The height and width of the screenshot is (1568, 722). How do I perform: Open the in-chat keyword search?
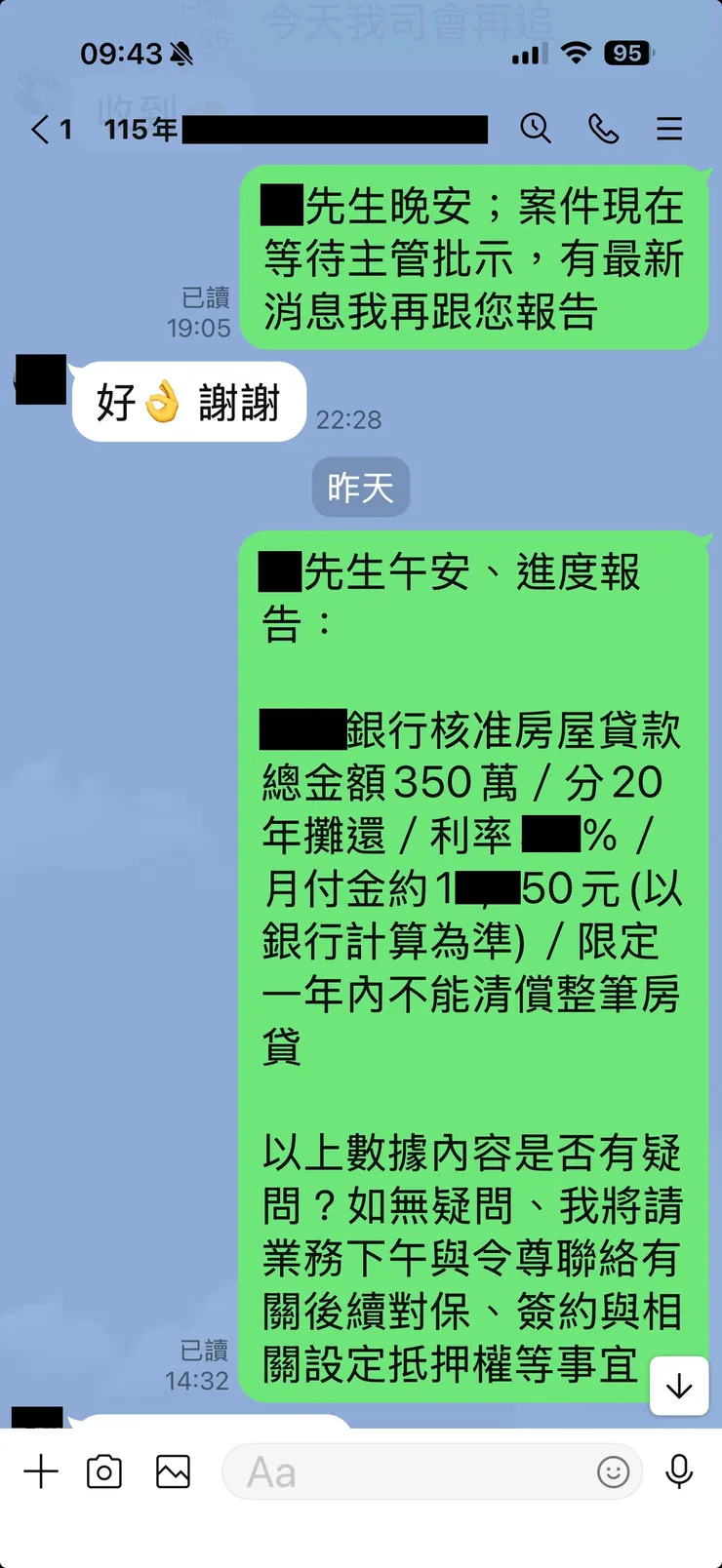click(536, 129)
